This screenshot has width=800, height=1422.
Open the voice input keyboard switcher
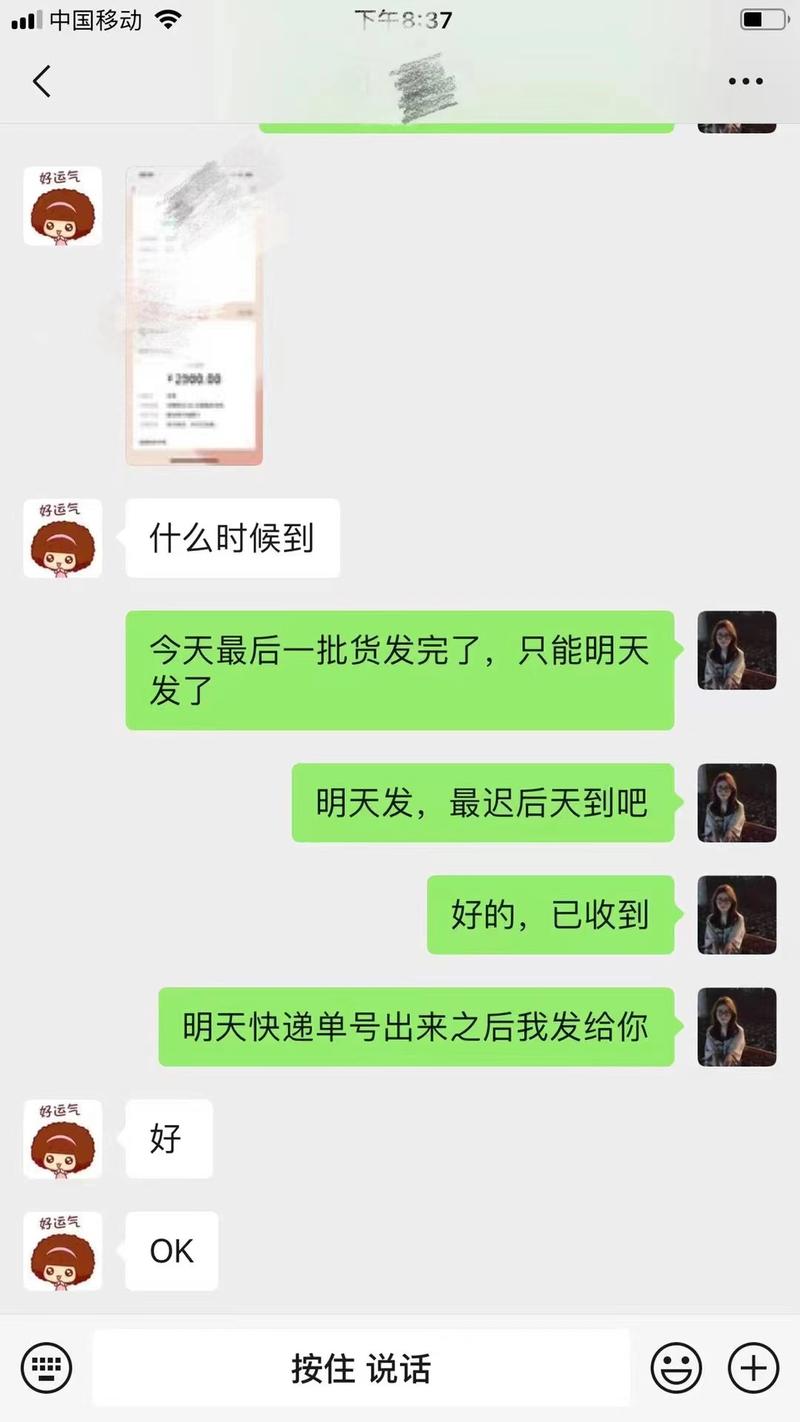44,1367
